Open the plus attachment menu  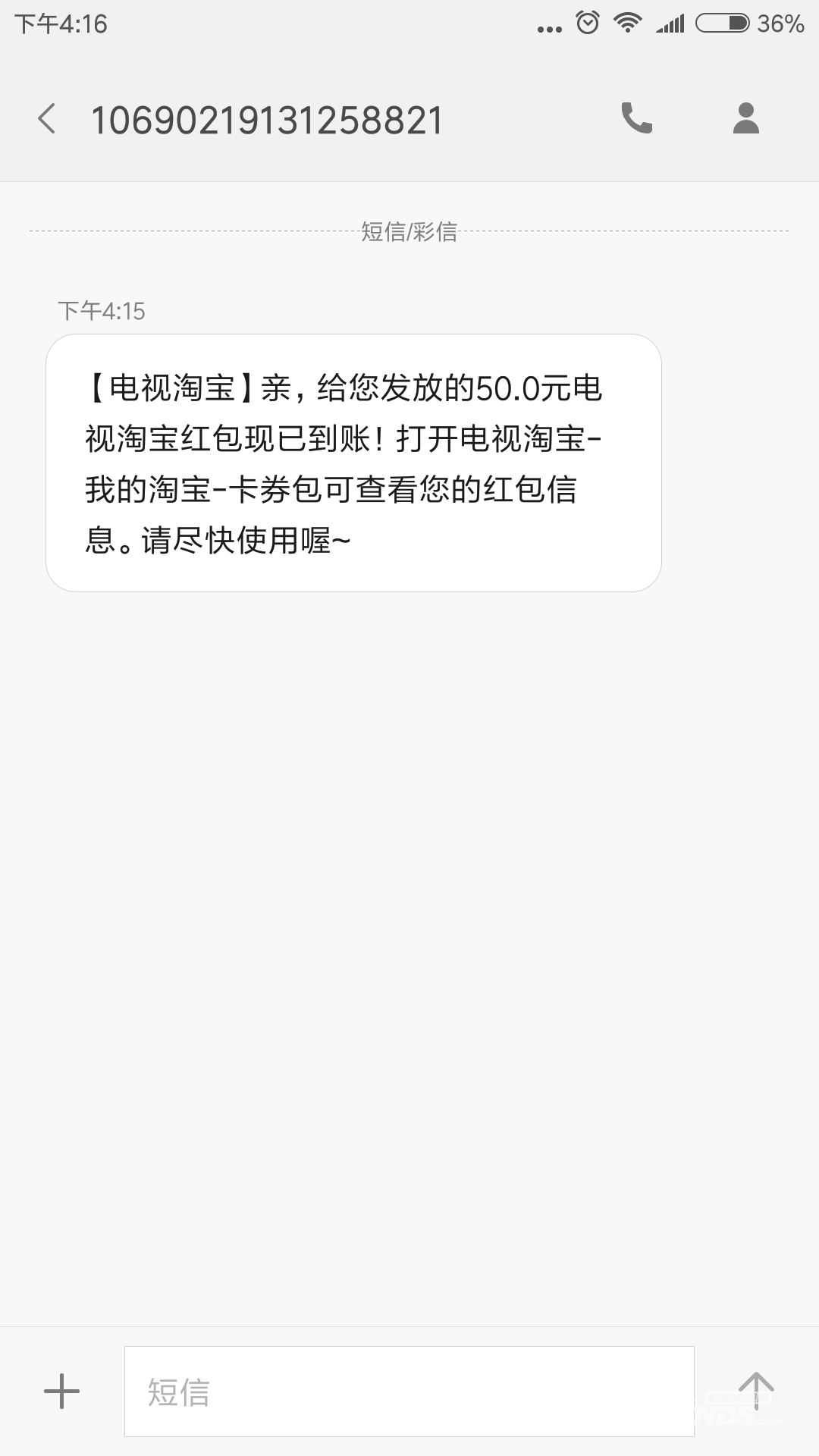pos(61,1392)
